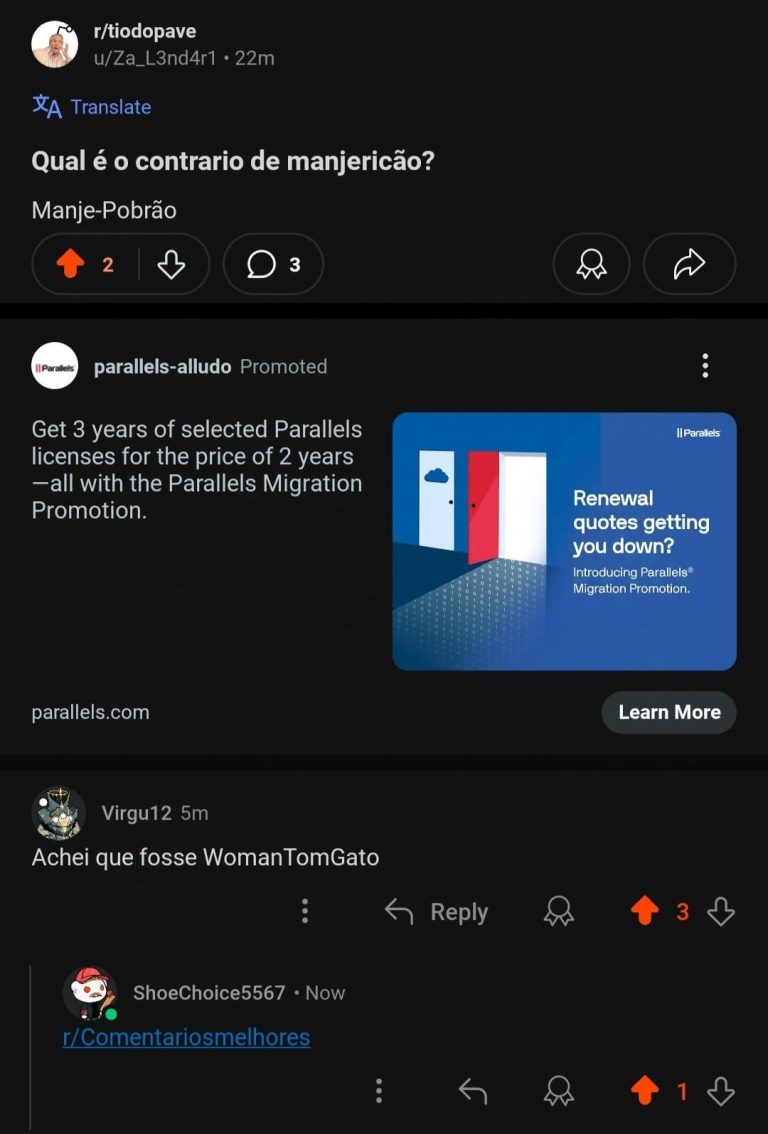Award Virgu12's comment

[558, 911]
